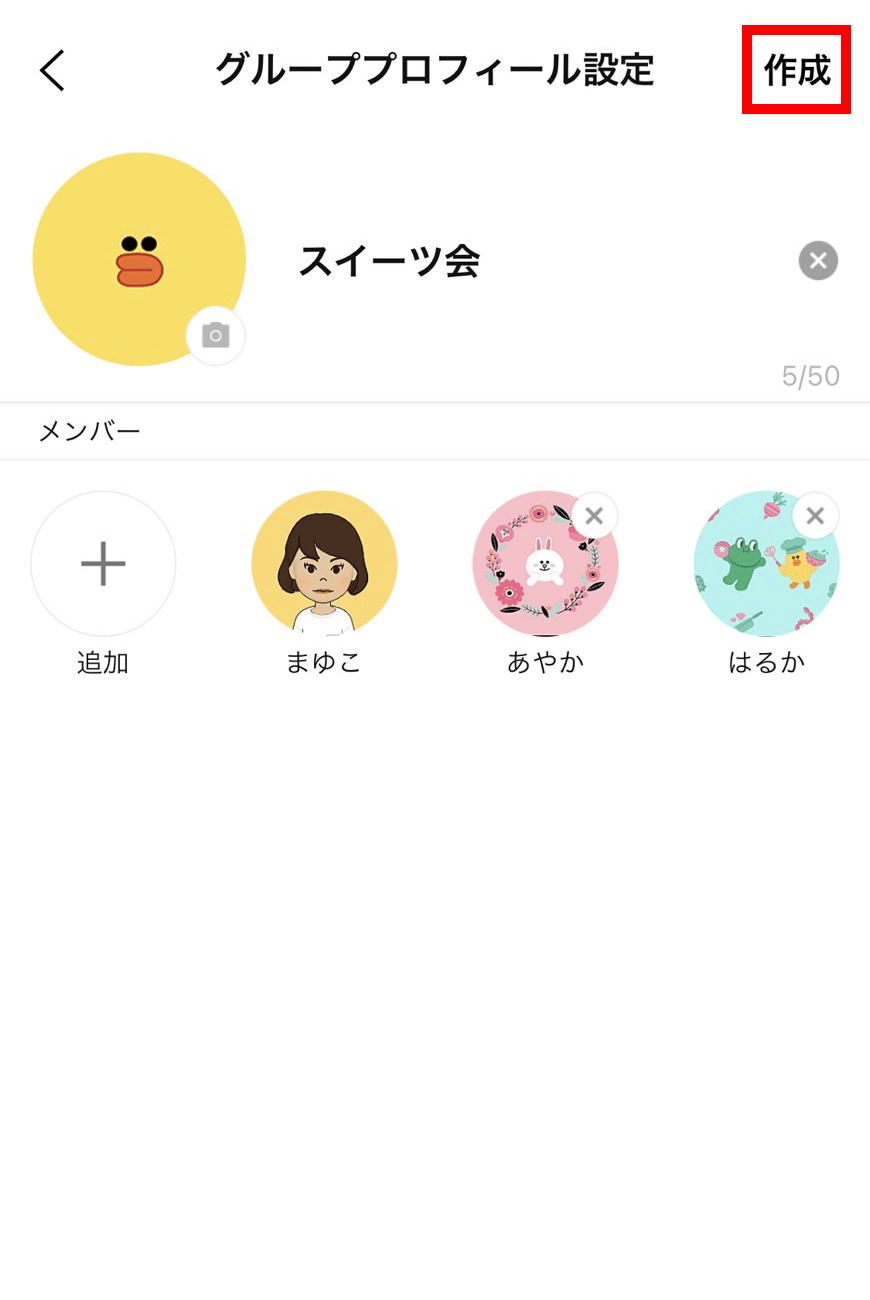Select the グループプロフィール設定 title bar
Viewport: 870px width, 1300px height.
coord(435,70)
